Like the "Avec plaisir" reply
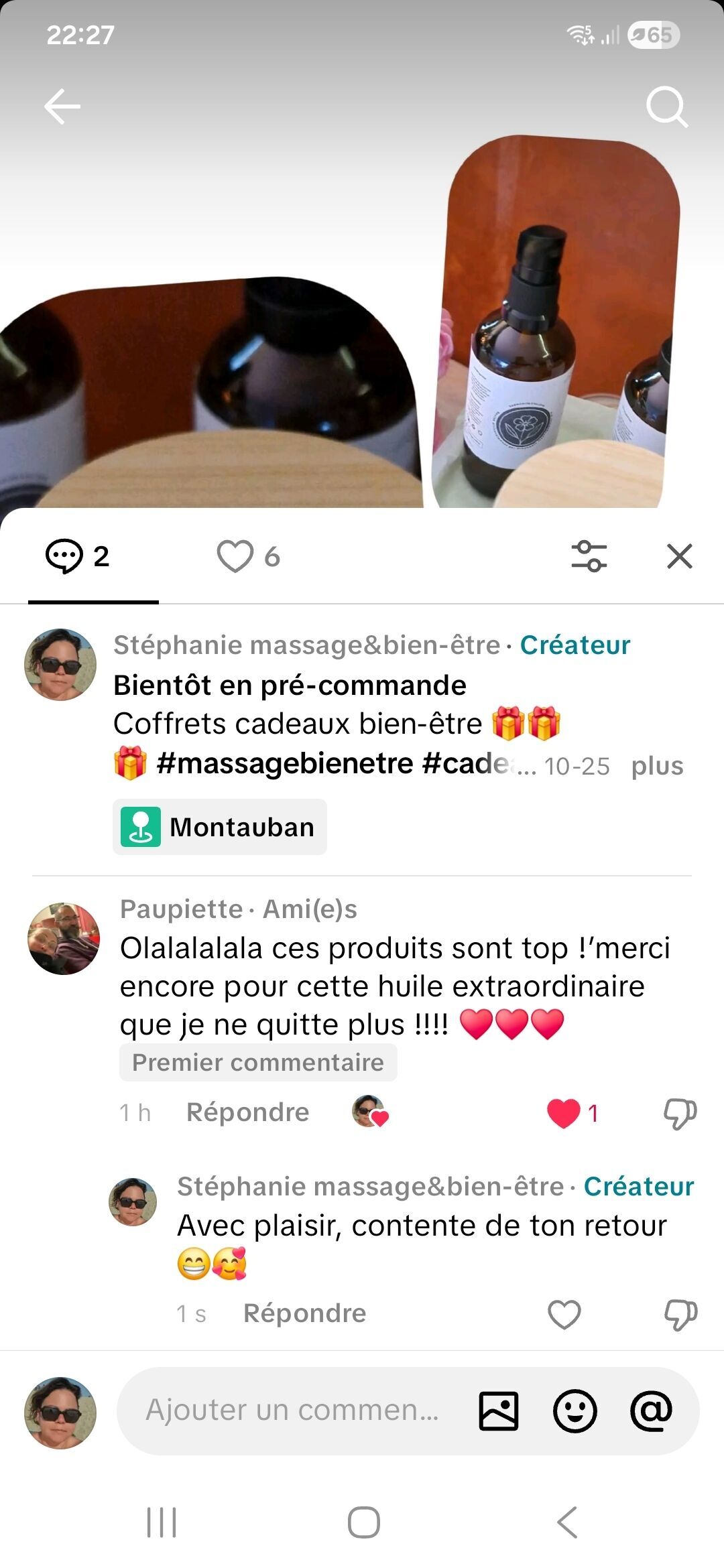 point(564,1314)
